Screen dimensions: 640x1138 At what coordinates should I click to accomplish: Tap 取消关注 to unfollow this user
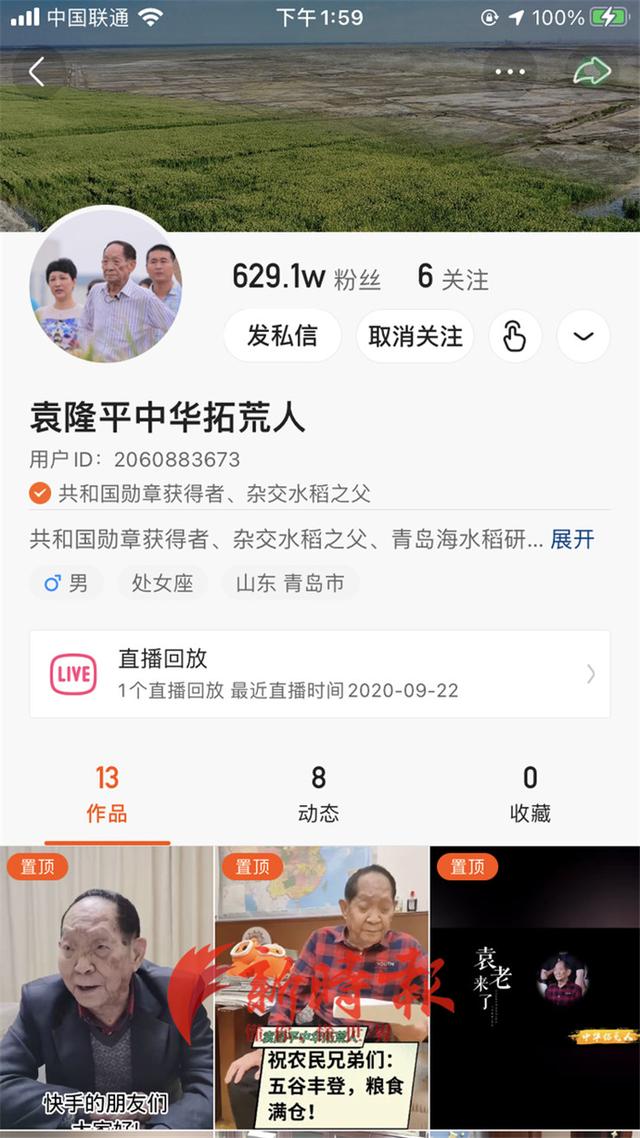point(415,336)
